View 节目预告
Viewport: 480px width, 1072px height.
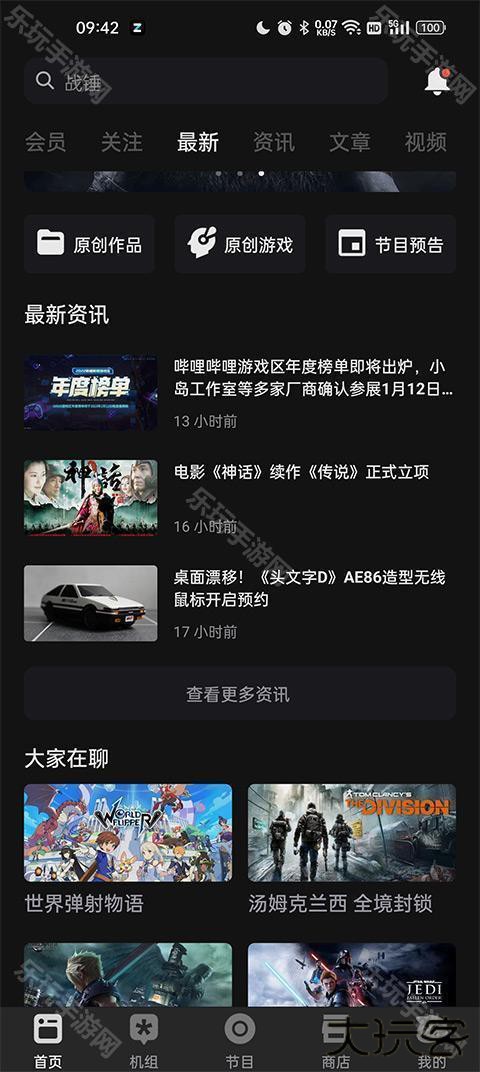tap(390, 244)
